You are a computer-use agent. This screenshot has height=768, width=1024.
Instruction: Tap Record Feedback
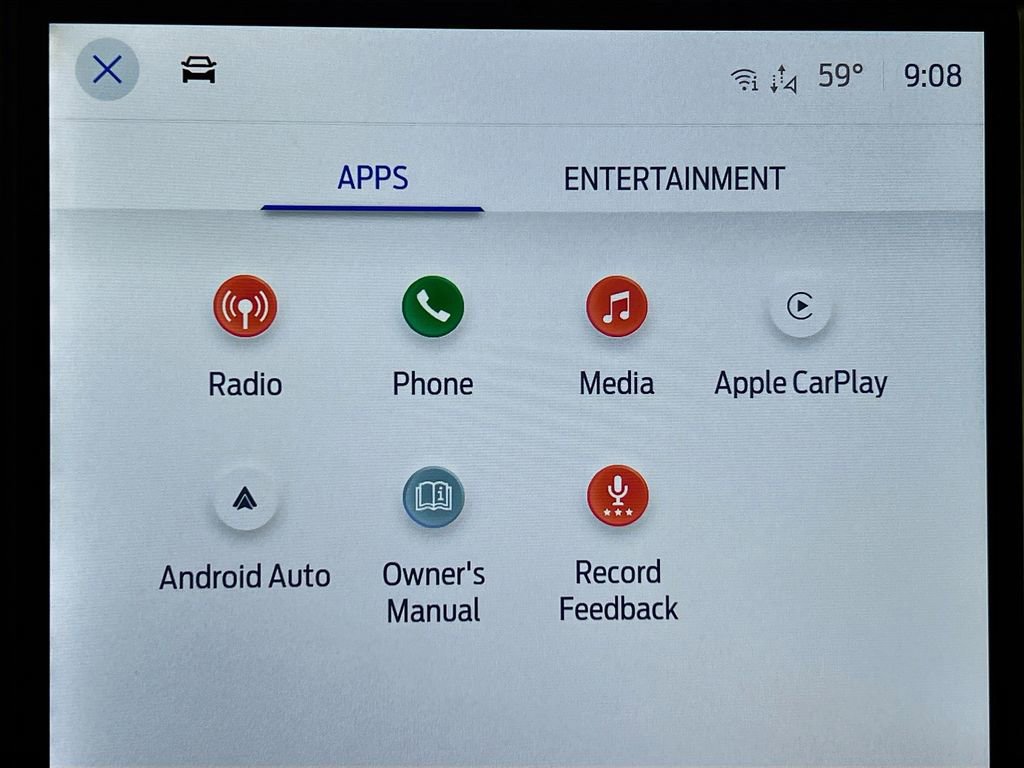618,497
